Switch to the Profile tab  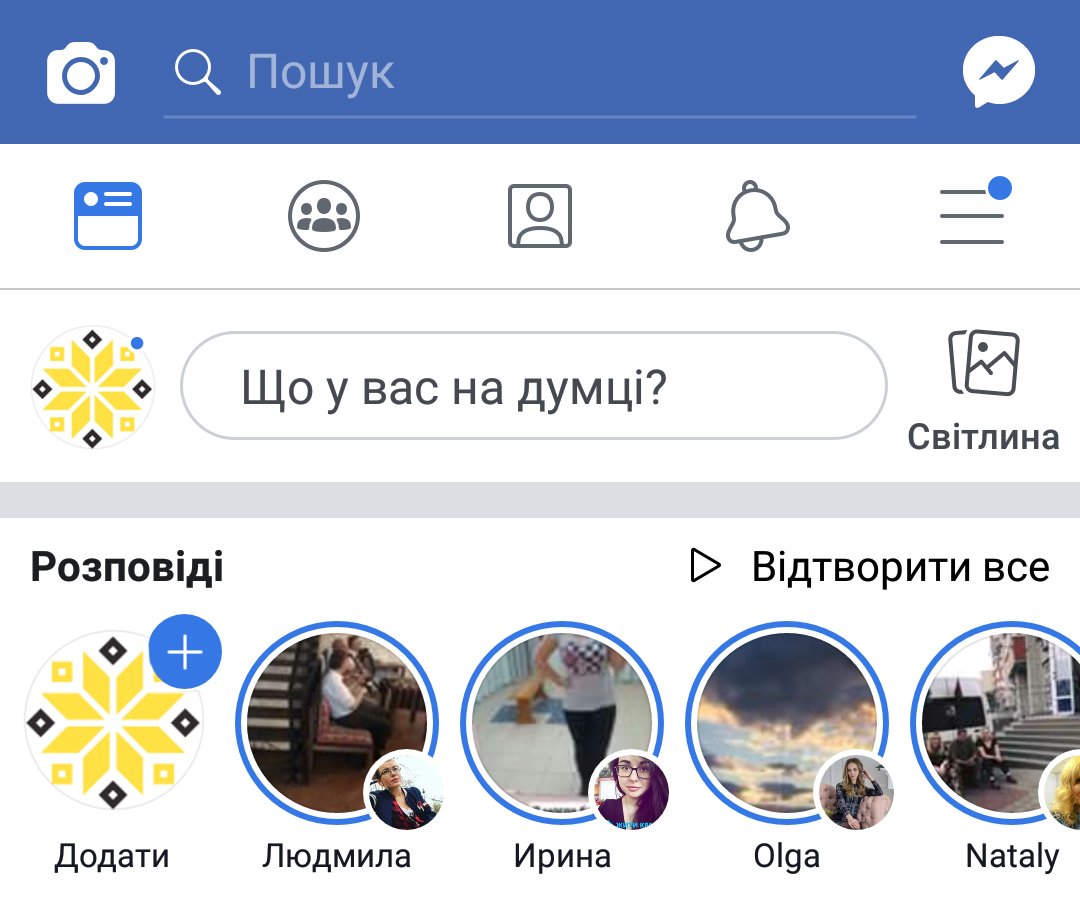coord(540,216)
